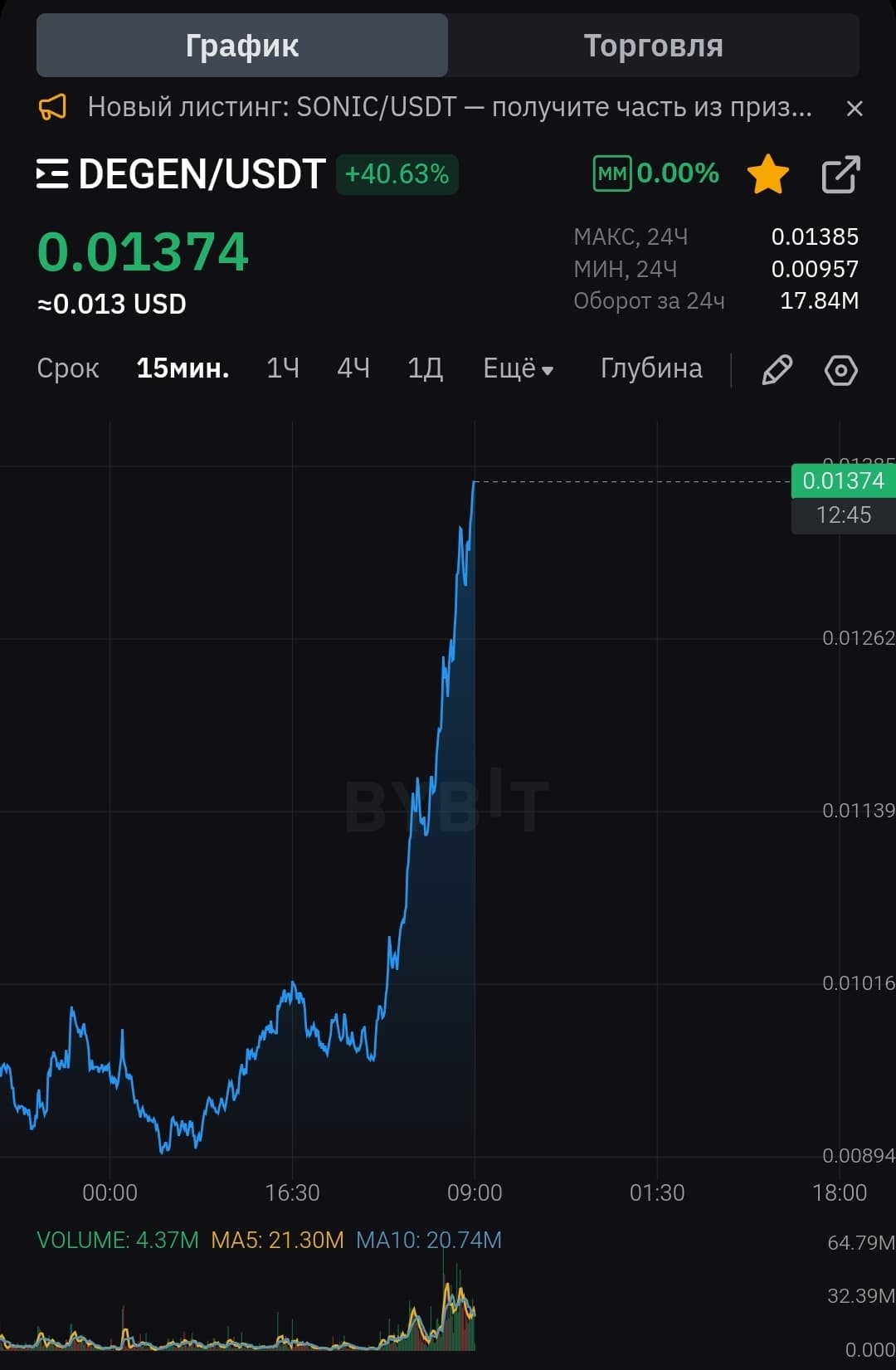
Task: Open the Глубина depth view
Action: click(651, 368)
